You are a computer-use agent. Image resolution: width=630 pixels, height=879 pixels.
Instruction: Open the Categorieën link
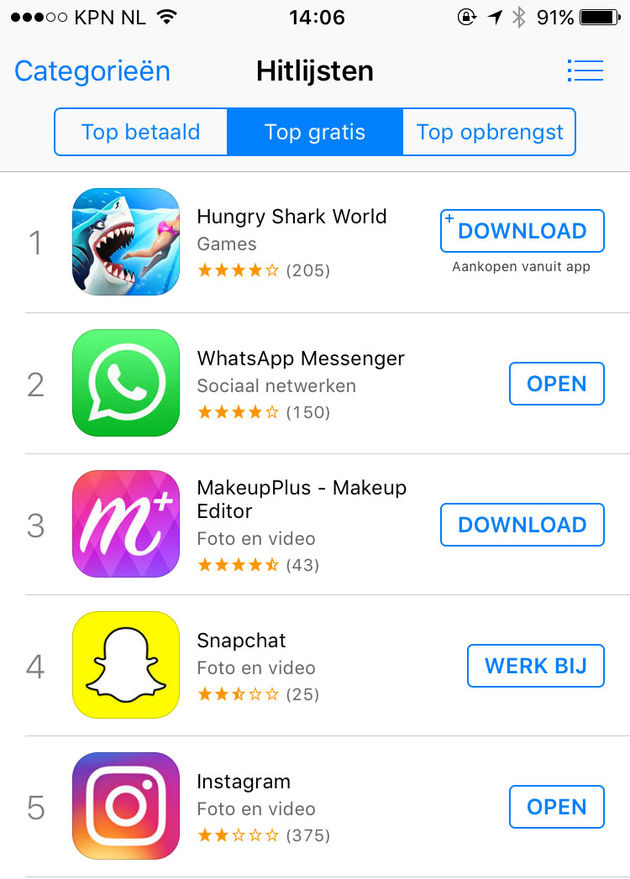(92, 72)
